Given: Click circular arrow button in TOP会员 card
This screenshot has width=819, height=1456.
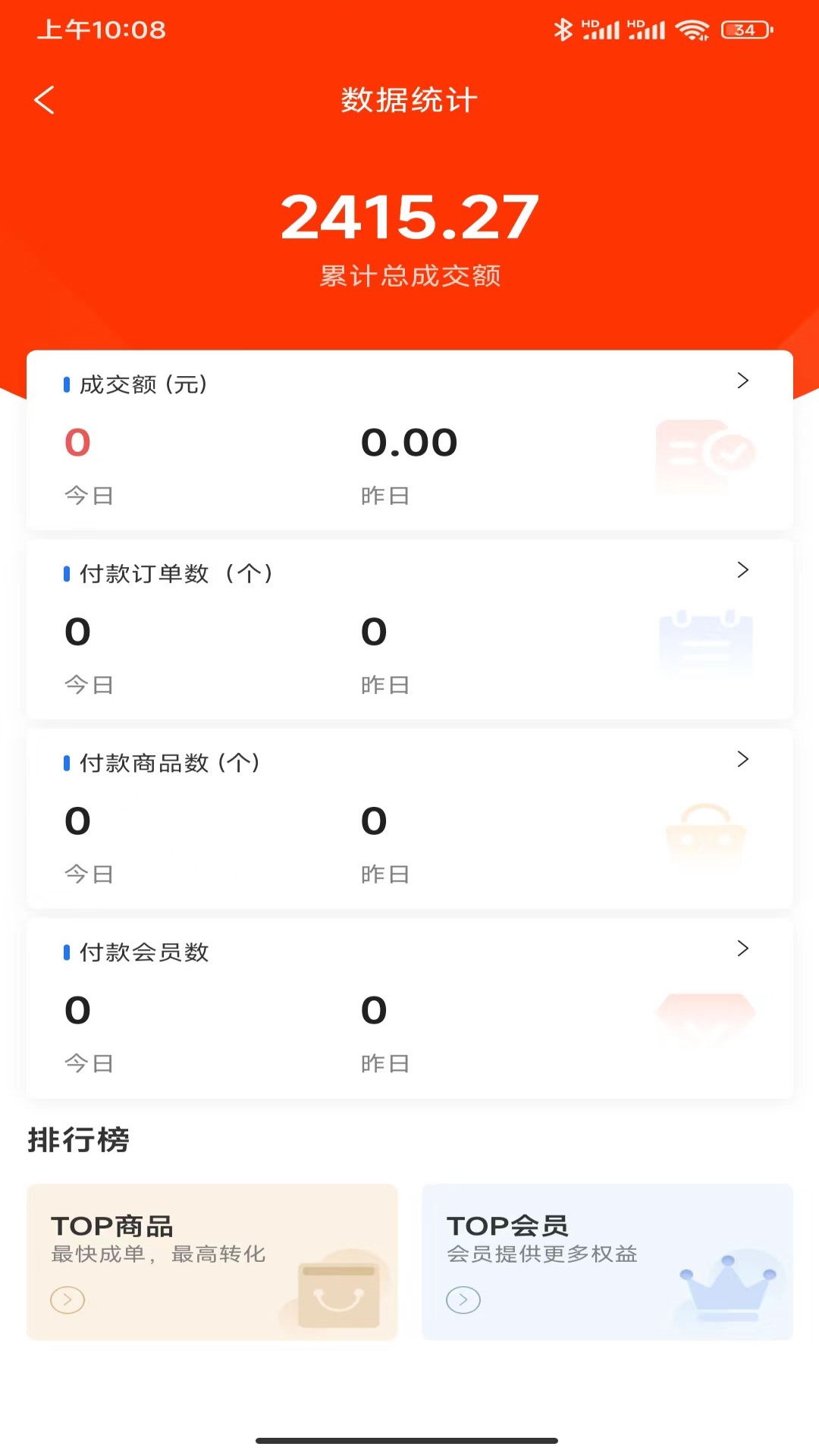Looking at the screenshot, I should click(x=463, y=1300).
